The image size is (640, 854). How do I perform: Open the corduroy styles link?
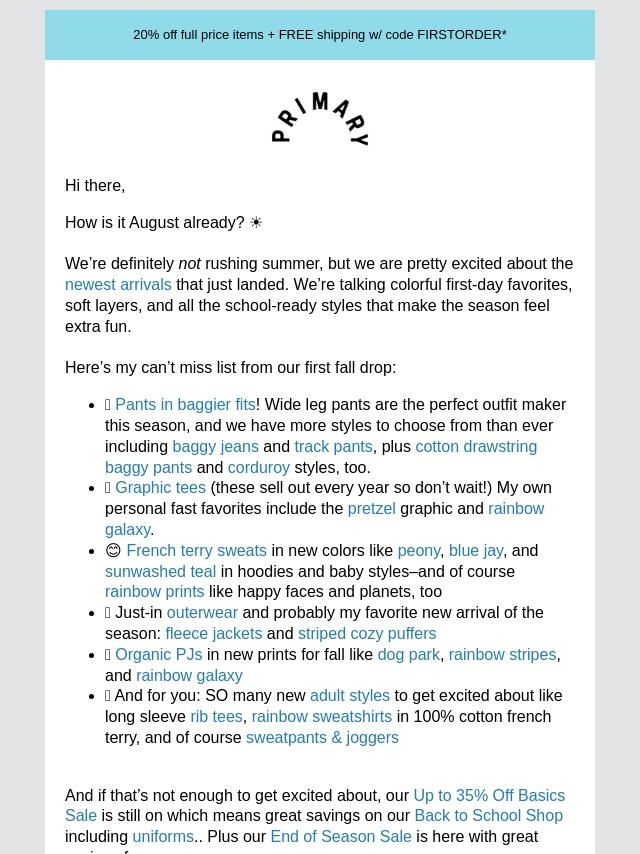coord(259,467)
